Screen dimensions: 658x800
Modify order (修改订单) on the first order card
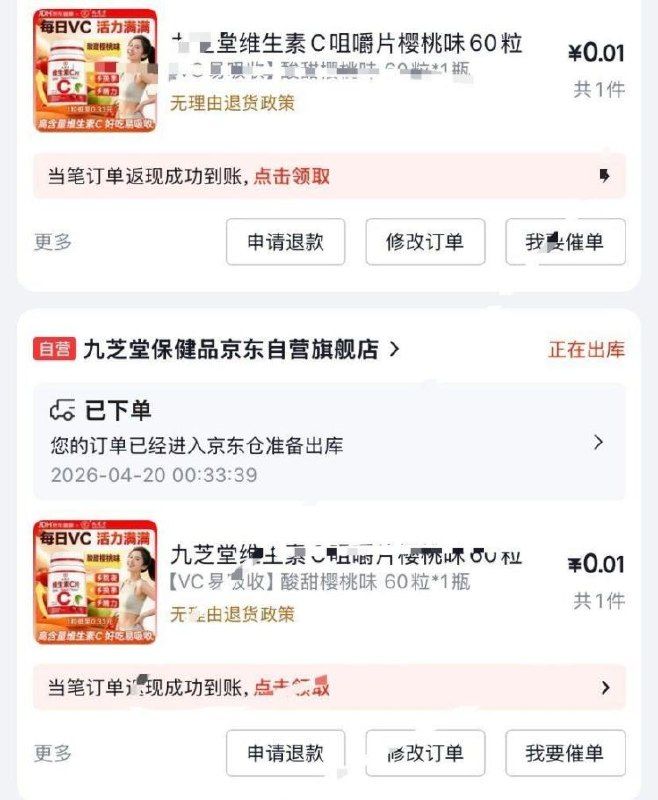[x=425, y=242]
